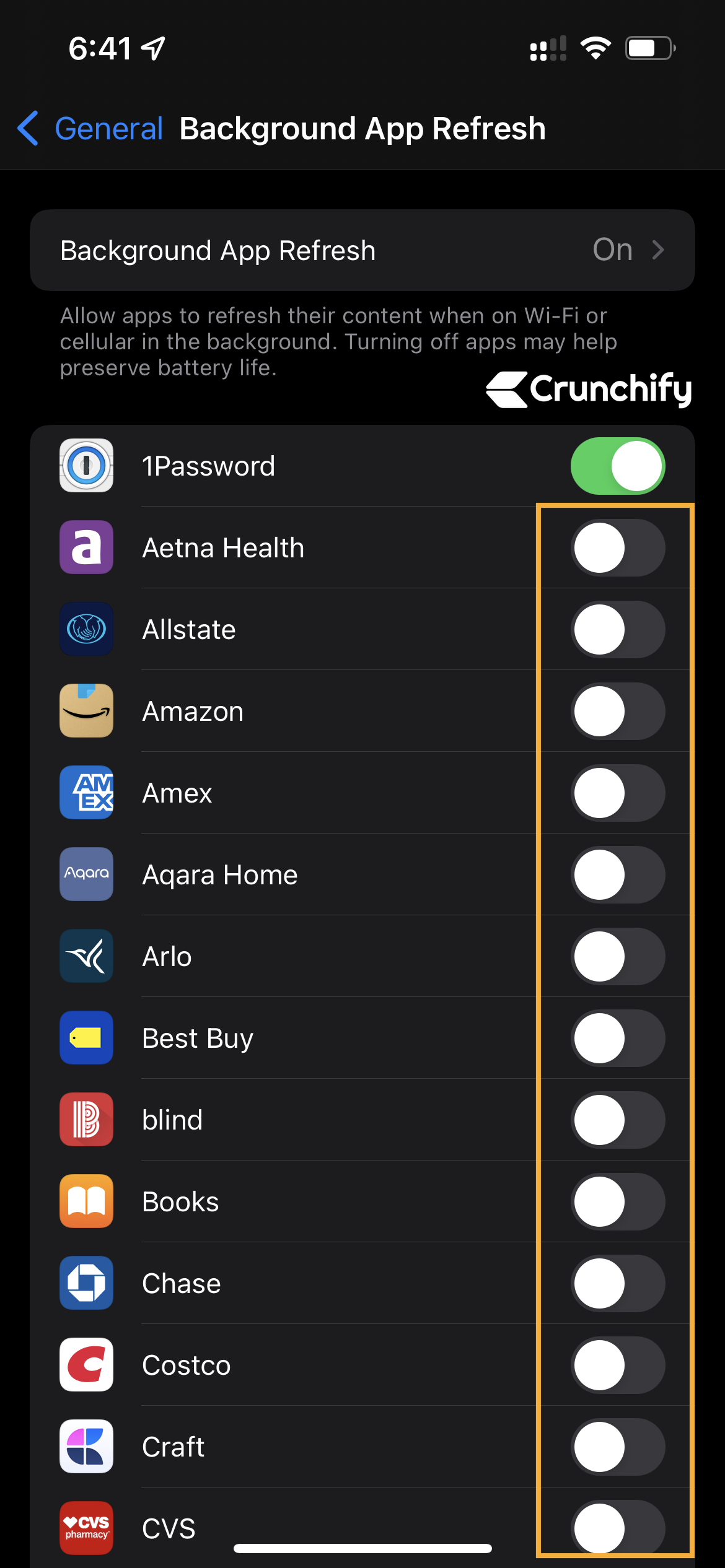
Task: Toggle Aqara Home refresh on
Action: click(618, 875)
